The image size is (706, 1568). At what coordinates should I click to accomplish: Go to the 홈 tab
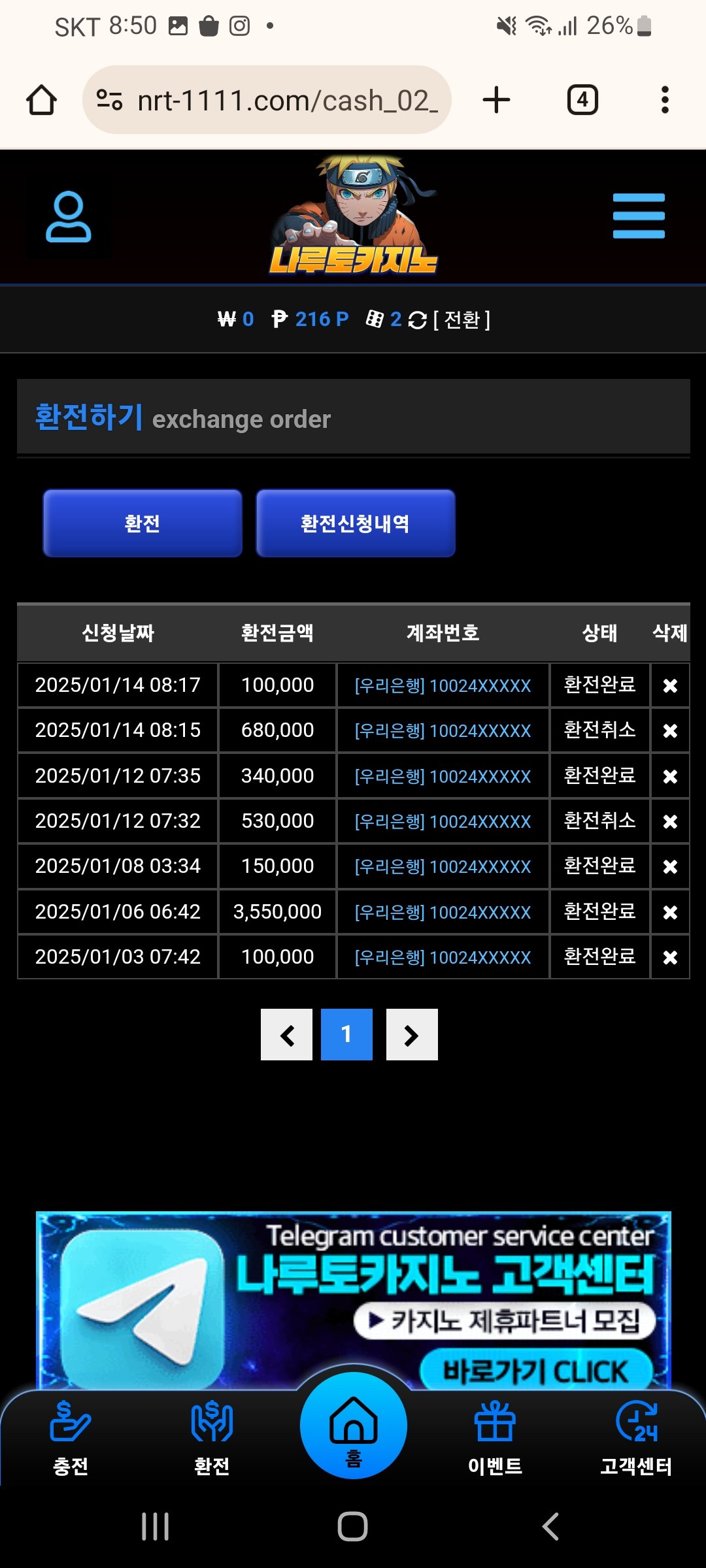pos(354,1426)
